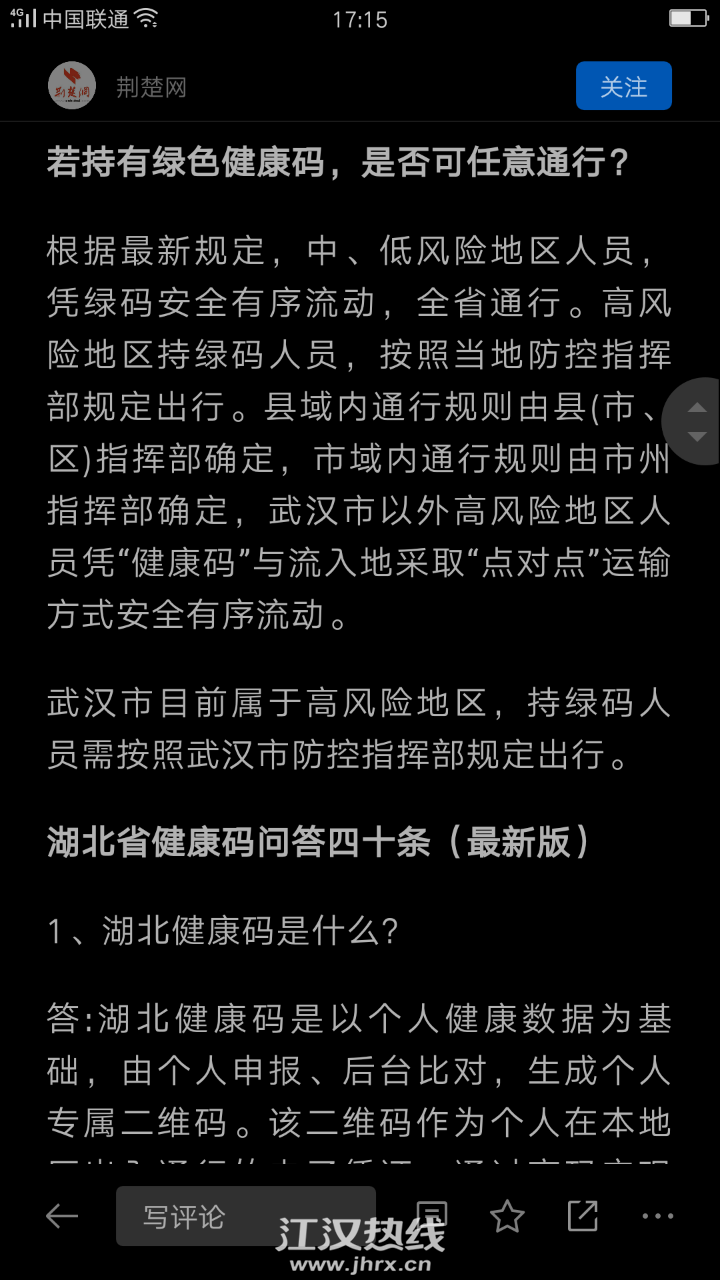
Task: View the article comments
Action: 431,1214
